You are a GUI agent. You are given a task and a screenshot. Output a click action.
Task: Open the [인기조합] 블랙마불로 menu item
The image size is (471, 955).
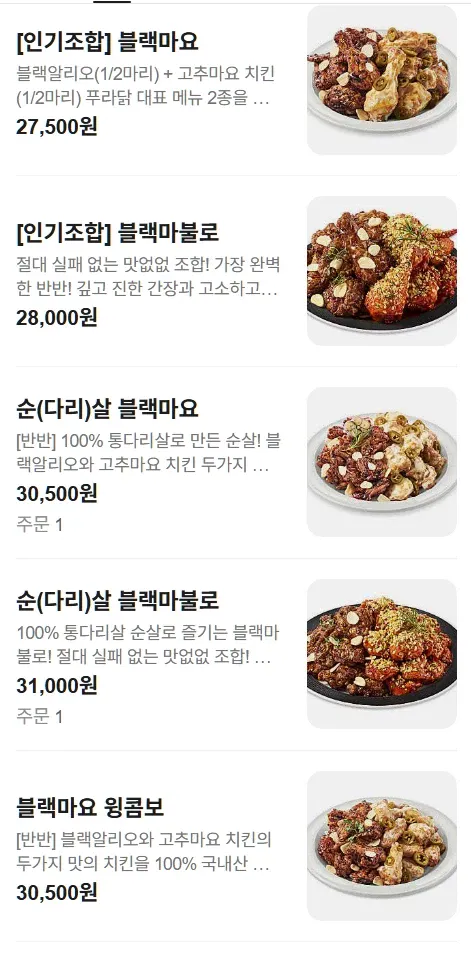236,271
